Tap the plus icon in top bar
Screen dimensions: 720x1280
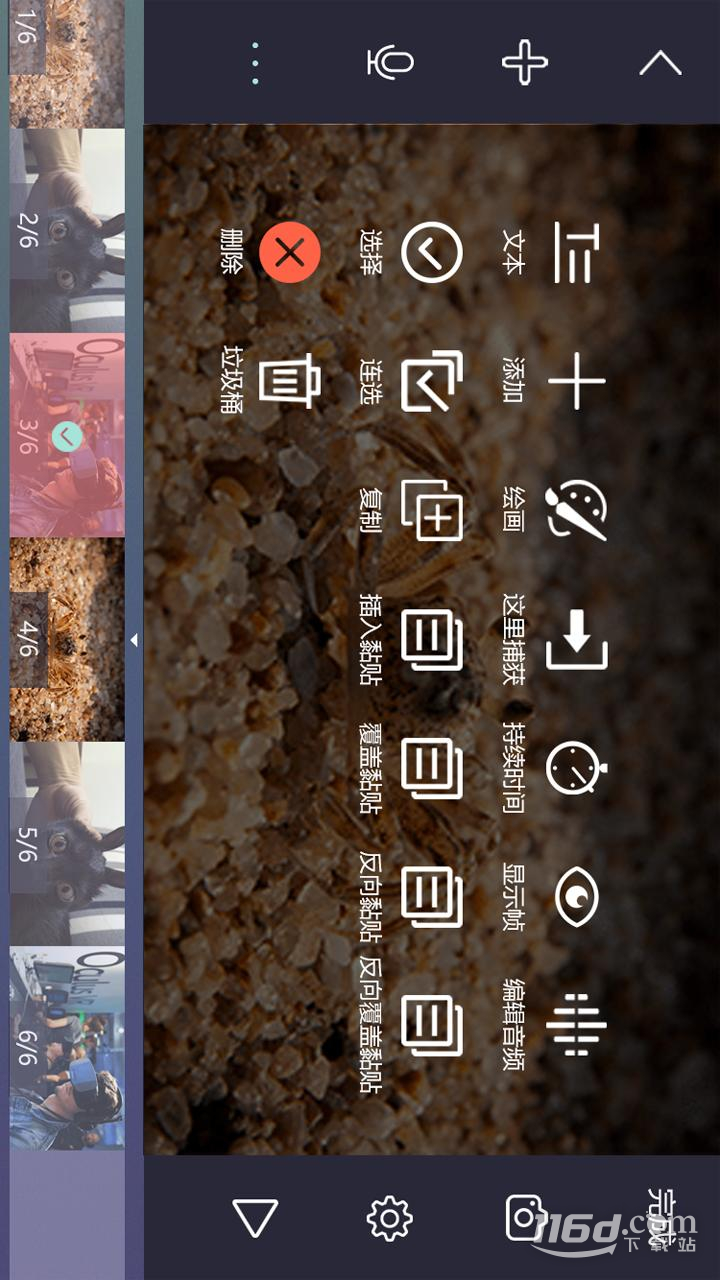525,63
